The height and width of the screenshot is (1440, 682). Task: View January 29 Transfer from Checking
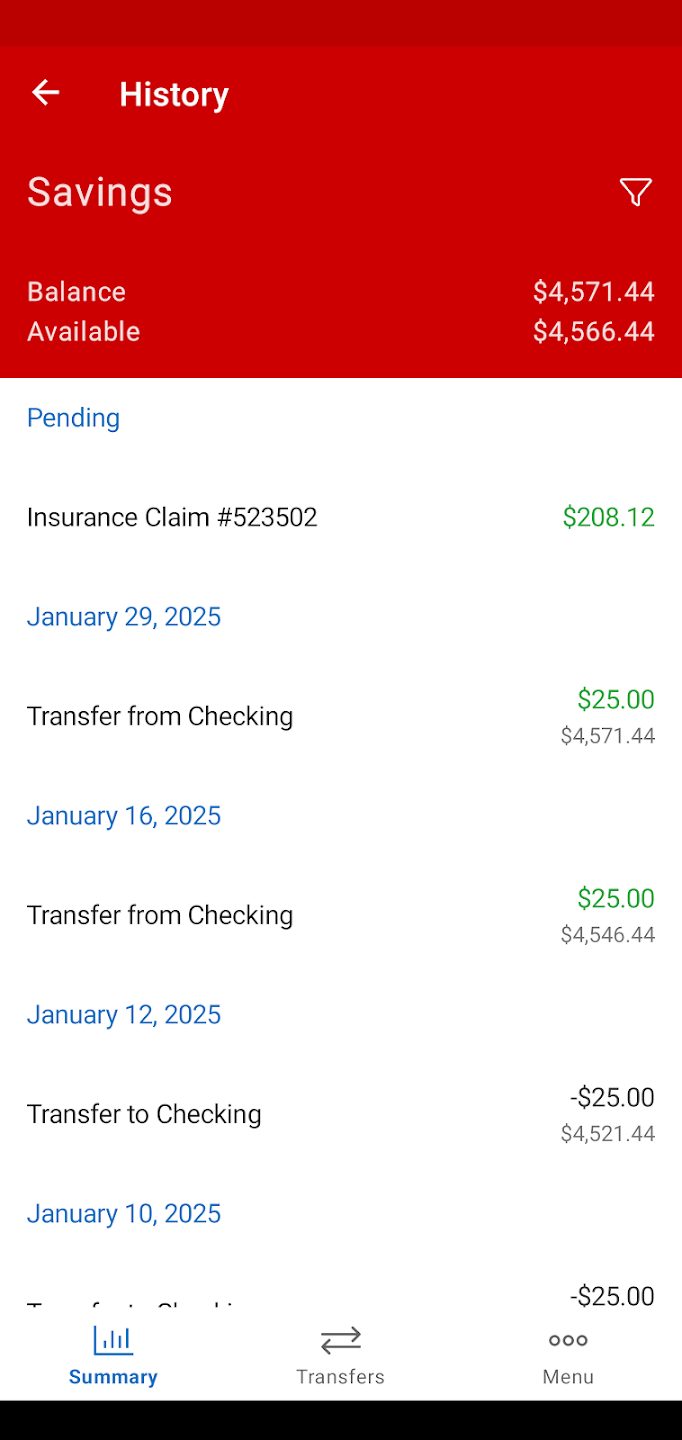coord(341,716)
